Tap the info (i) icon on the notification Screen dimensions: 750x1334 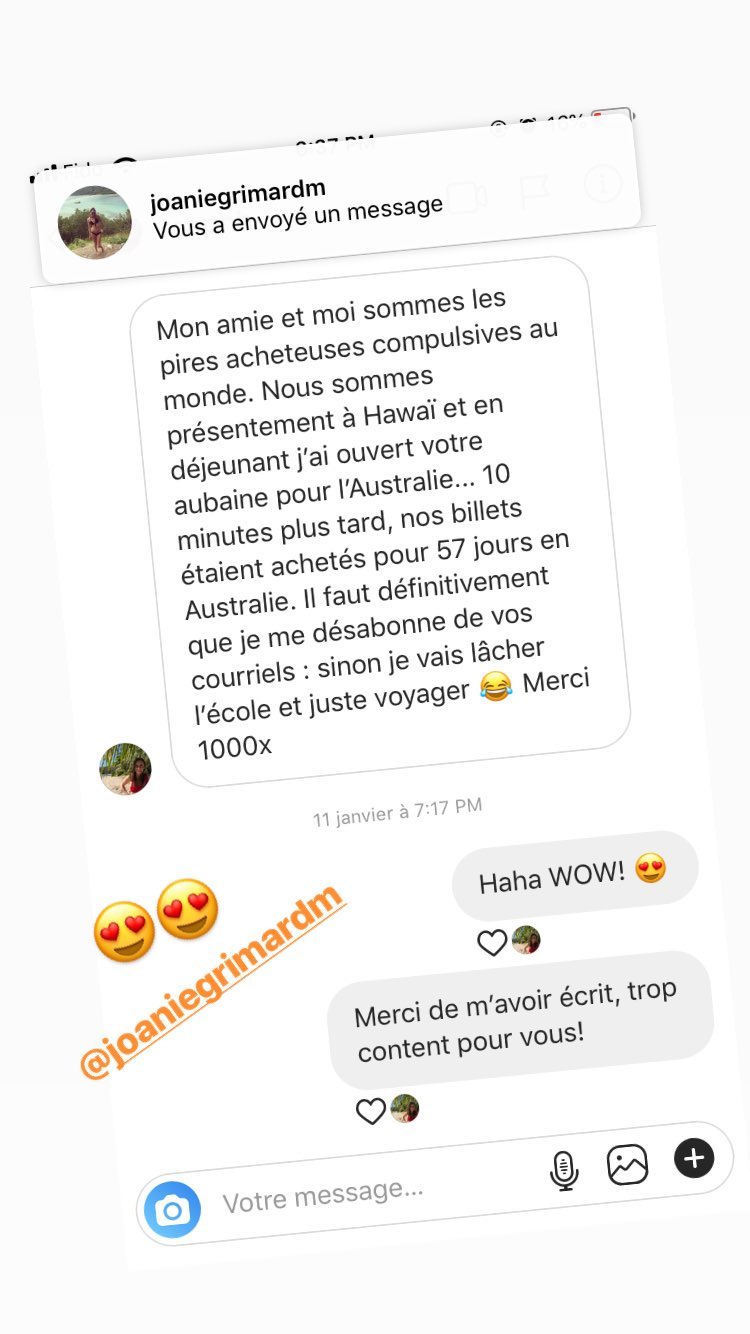point(601,186)
